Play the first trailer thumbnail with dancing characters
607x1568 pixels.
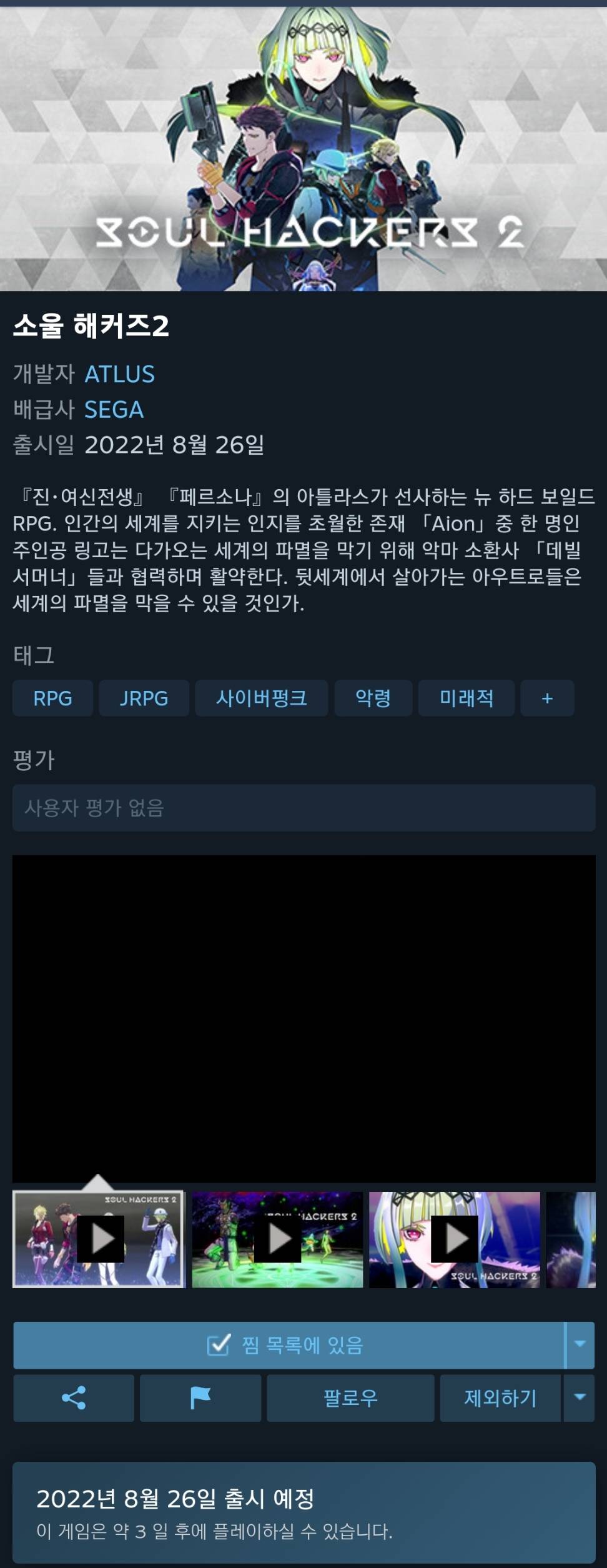click(x=99, y=1239)
